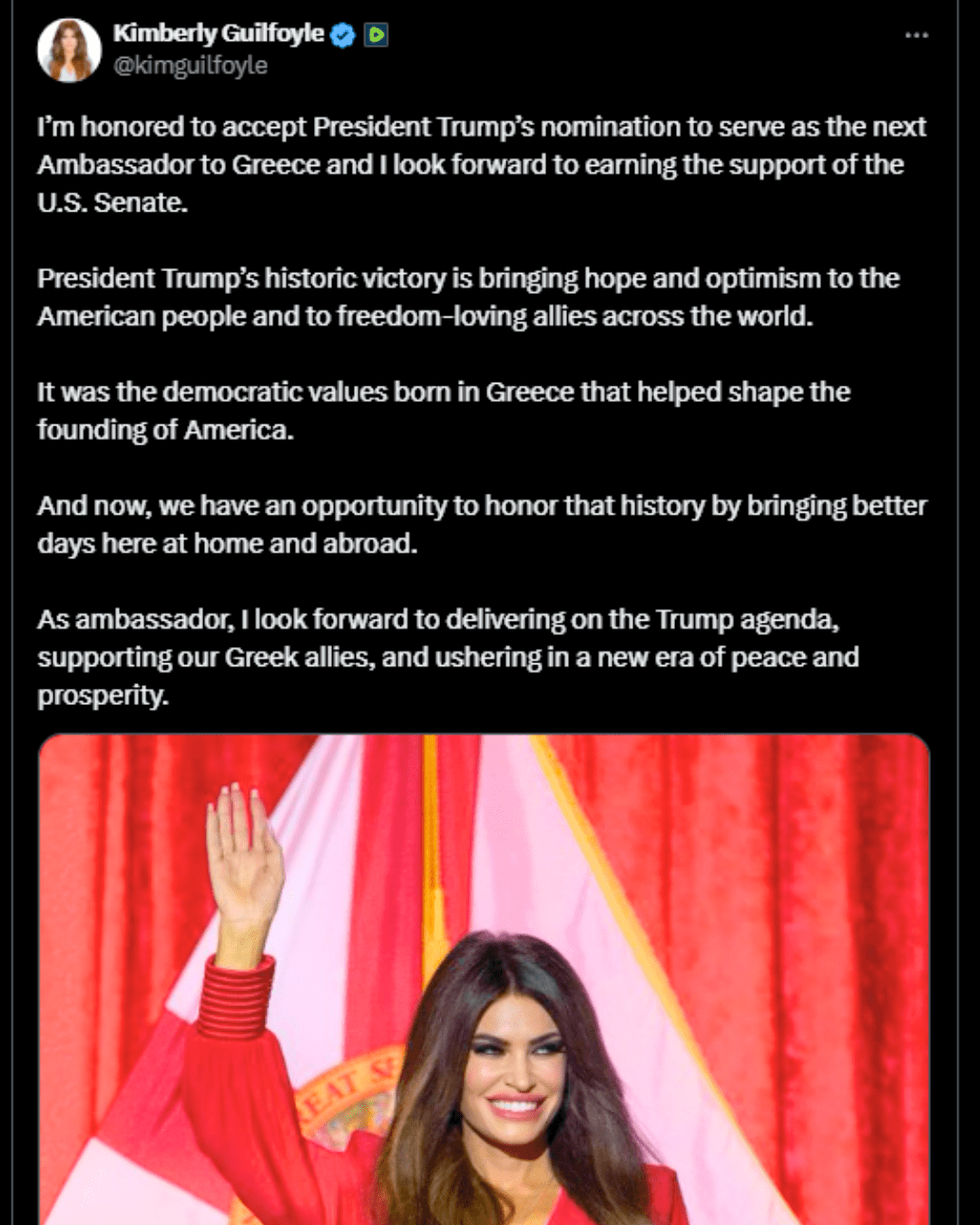Tap the @kimguilfoyle handle
The height and width of the screenshot is (1225, 980).
(x=190, y=65)
